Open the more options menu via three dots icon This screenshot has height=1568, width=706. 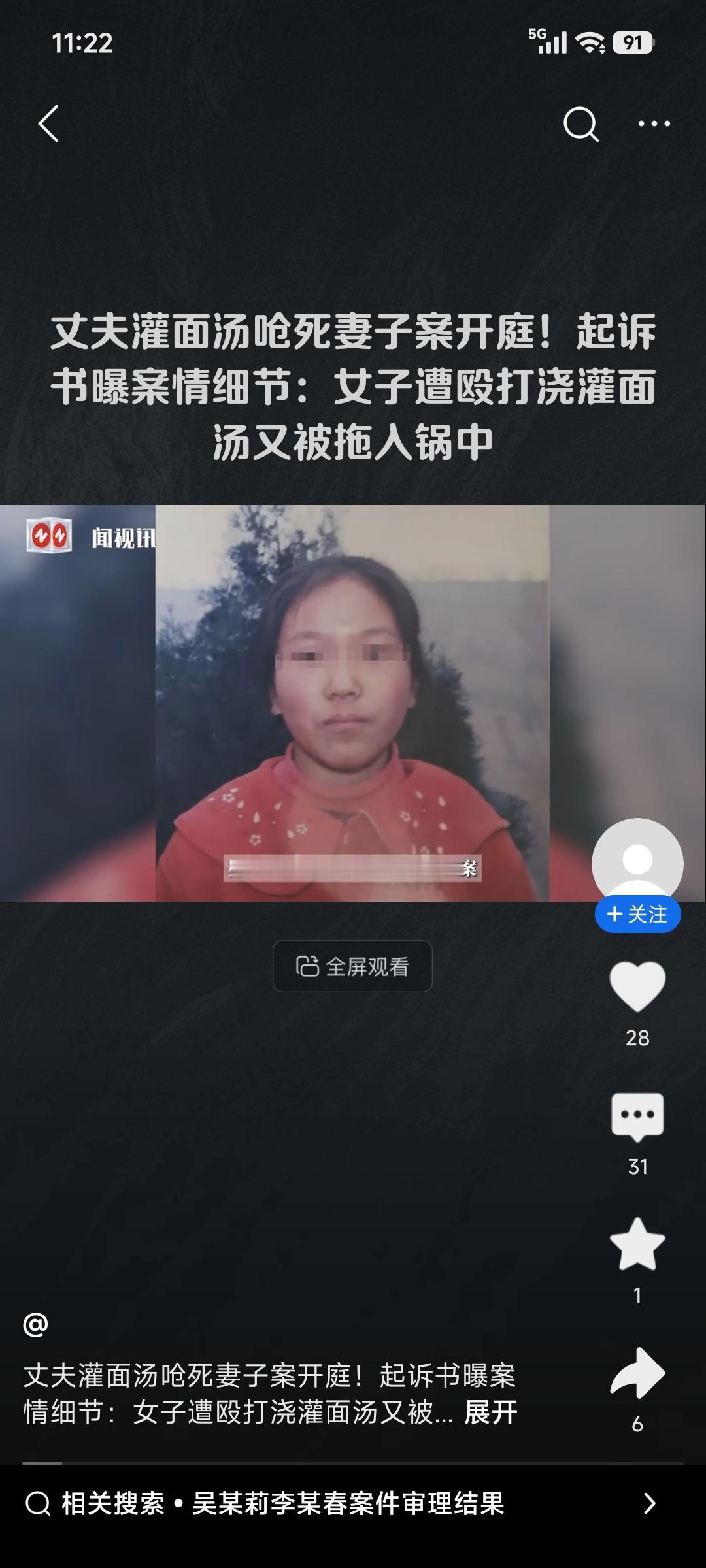point(654,123)
